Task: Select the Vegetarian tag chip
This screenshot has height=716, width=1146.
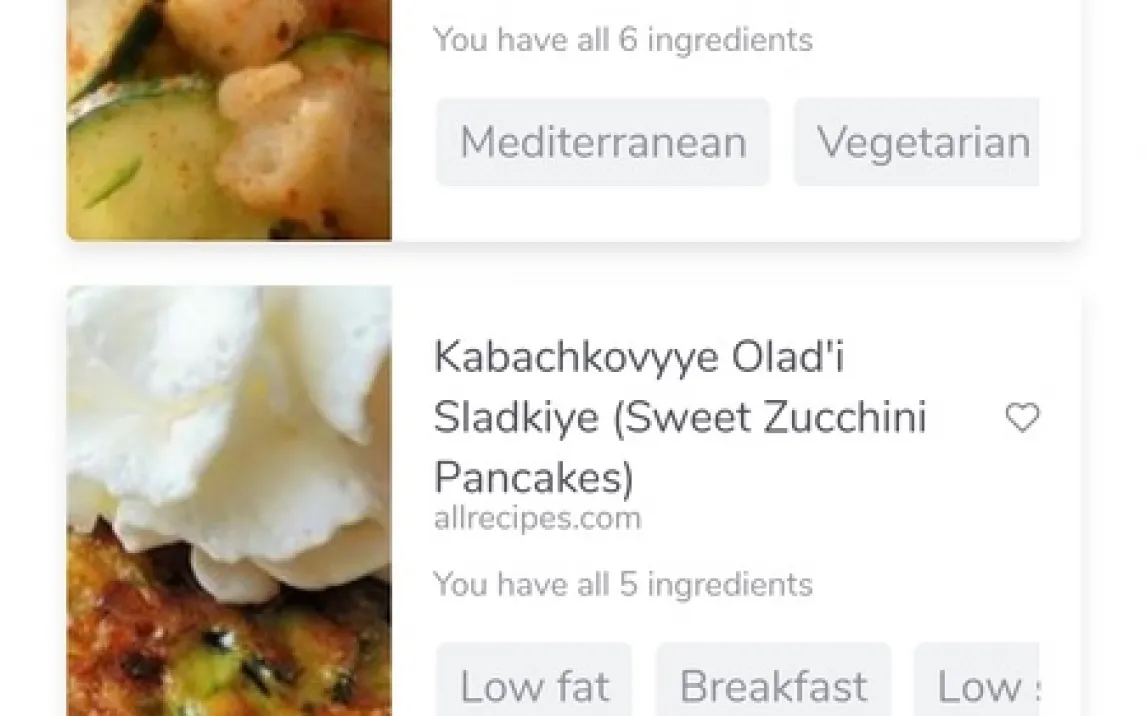Action: tap(918, 142)
